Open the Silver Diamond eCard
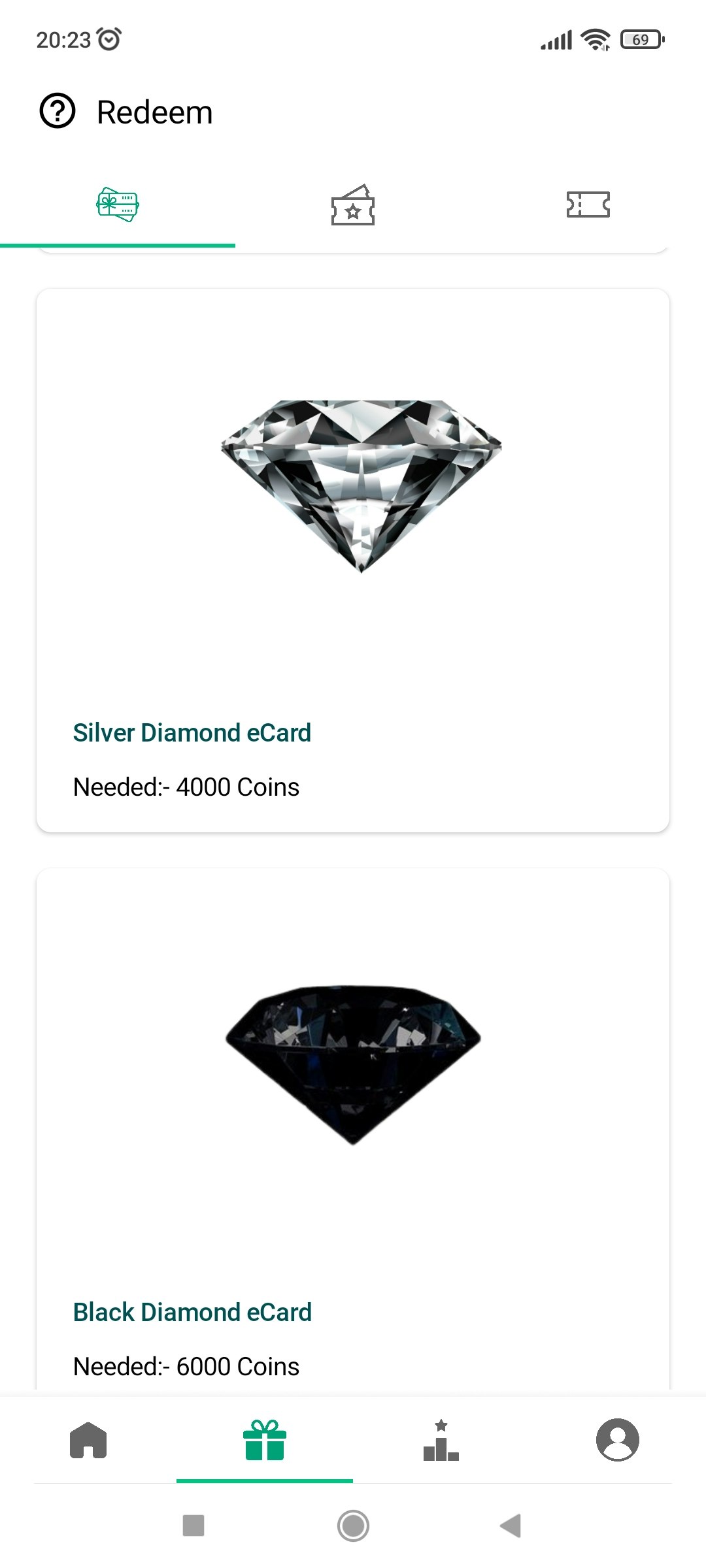Image resolution: width=706 pixels, height=1568 pixels. pyautogui.click(x=353, y=560)
